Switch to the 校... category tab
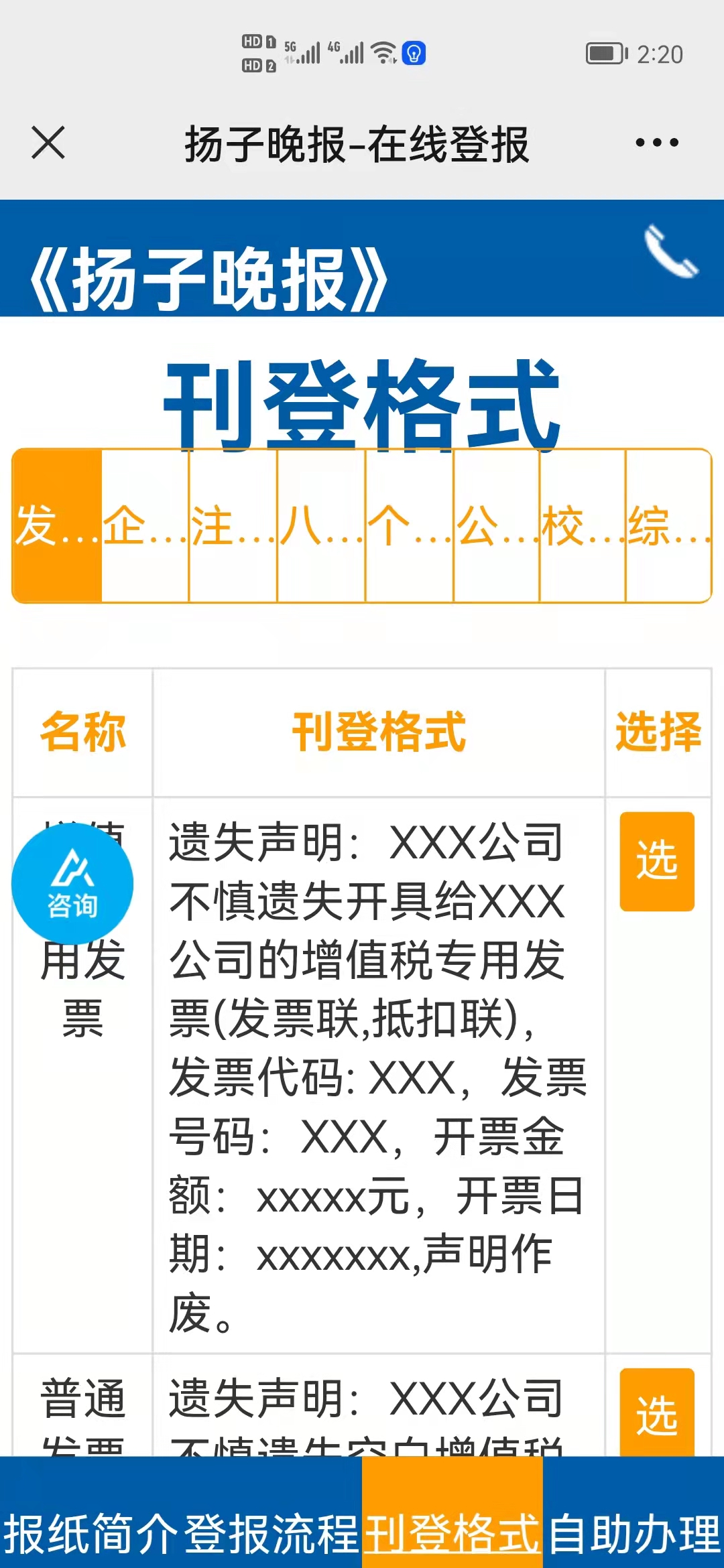Viewport: 724px width, 1568px height. coord(583,526)
